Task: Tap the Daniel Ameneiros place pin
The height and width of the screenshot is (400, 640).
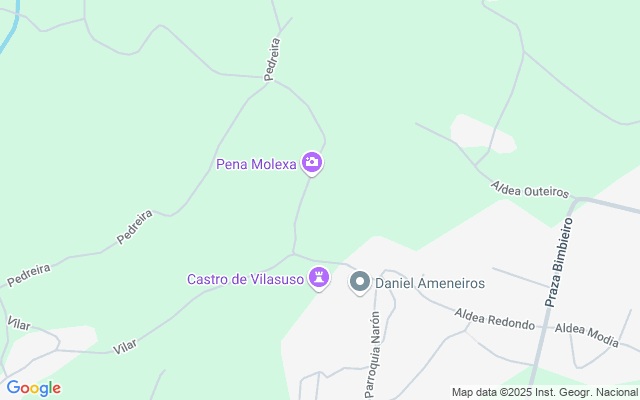Action: 359,283
